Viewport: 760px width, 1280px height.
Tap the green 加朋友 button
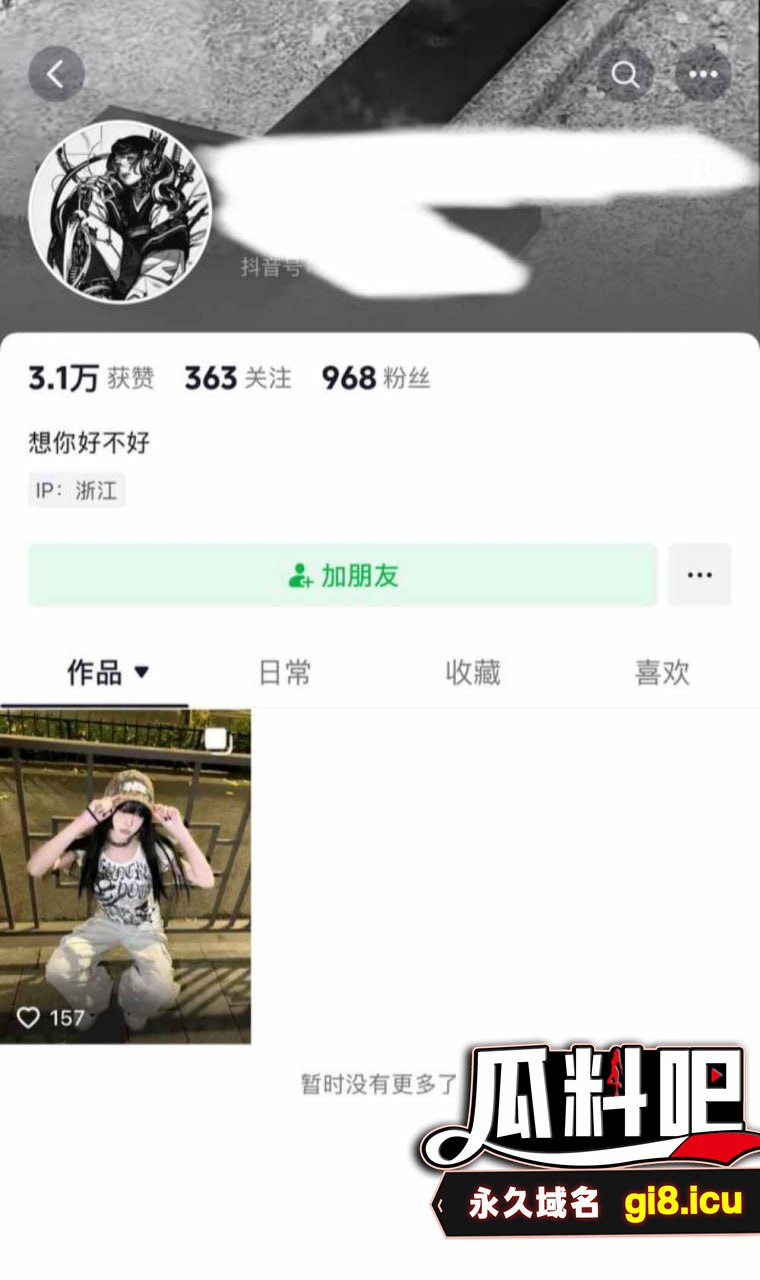coord(342,575)
